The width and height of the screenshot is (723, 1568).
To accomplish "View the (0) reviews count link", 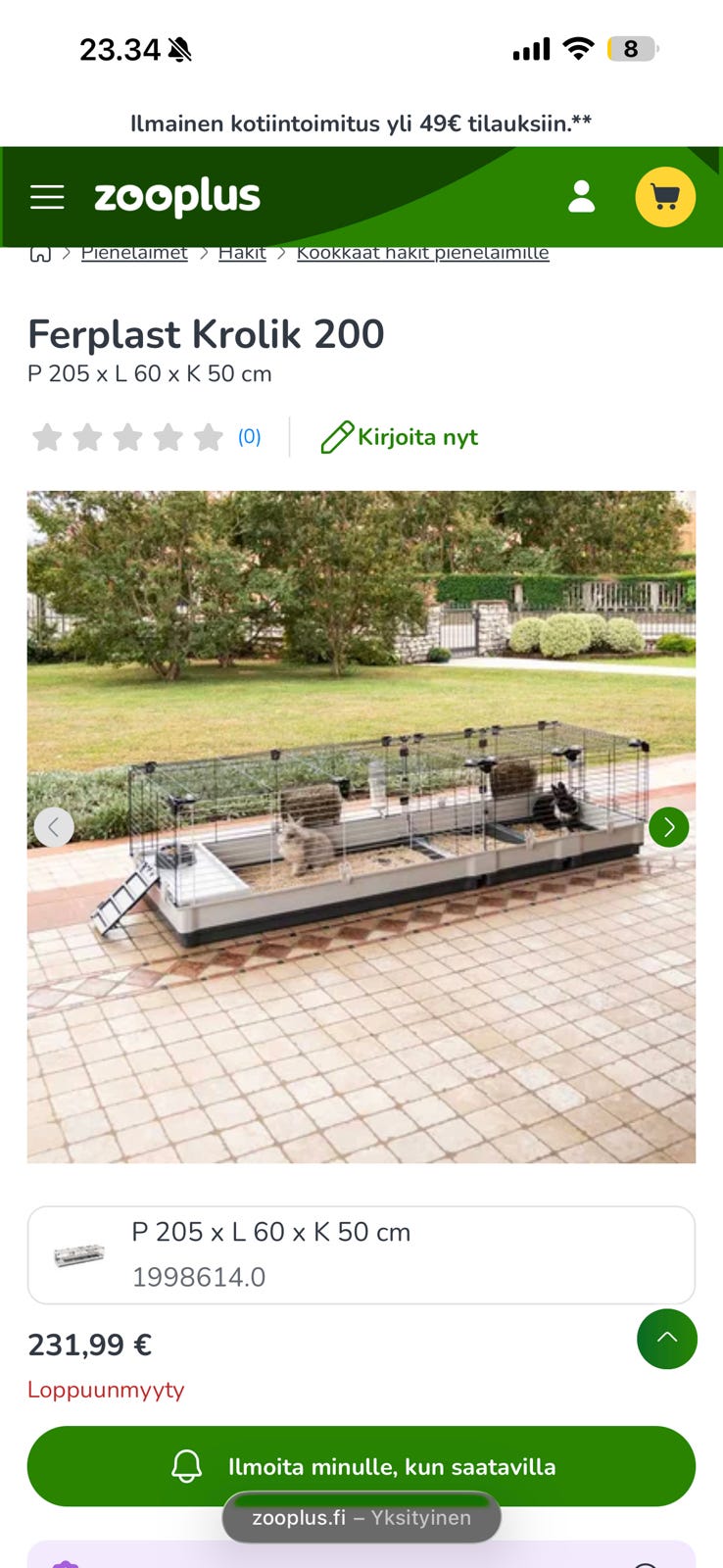I will coord(250,436).
